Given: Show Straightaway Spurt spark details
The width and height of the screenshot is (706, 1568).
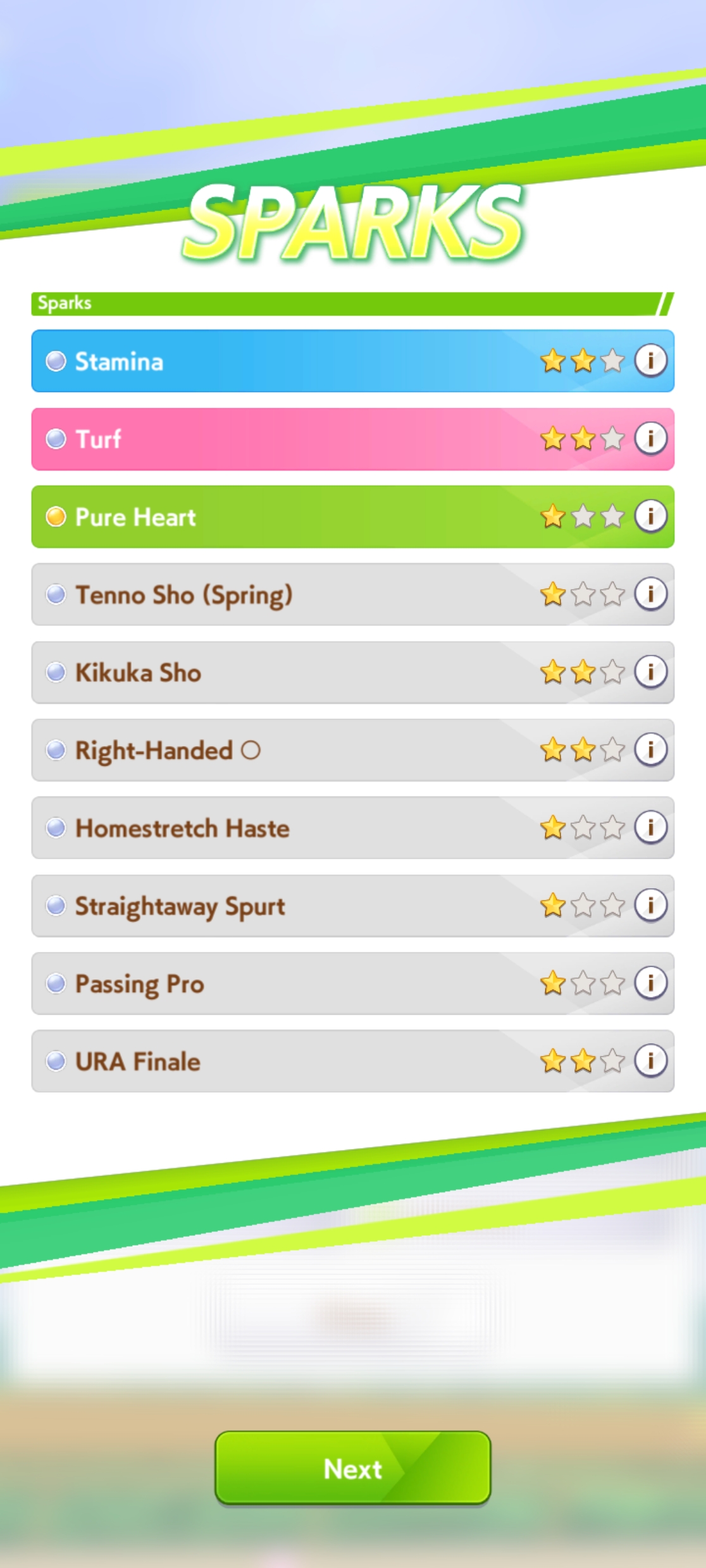Looking at the screenshot, I should tap(651, 905).
